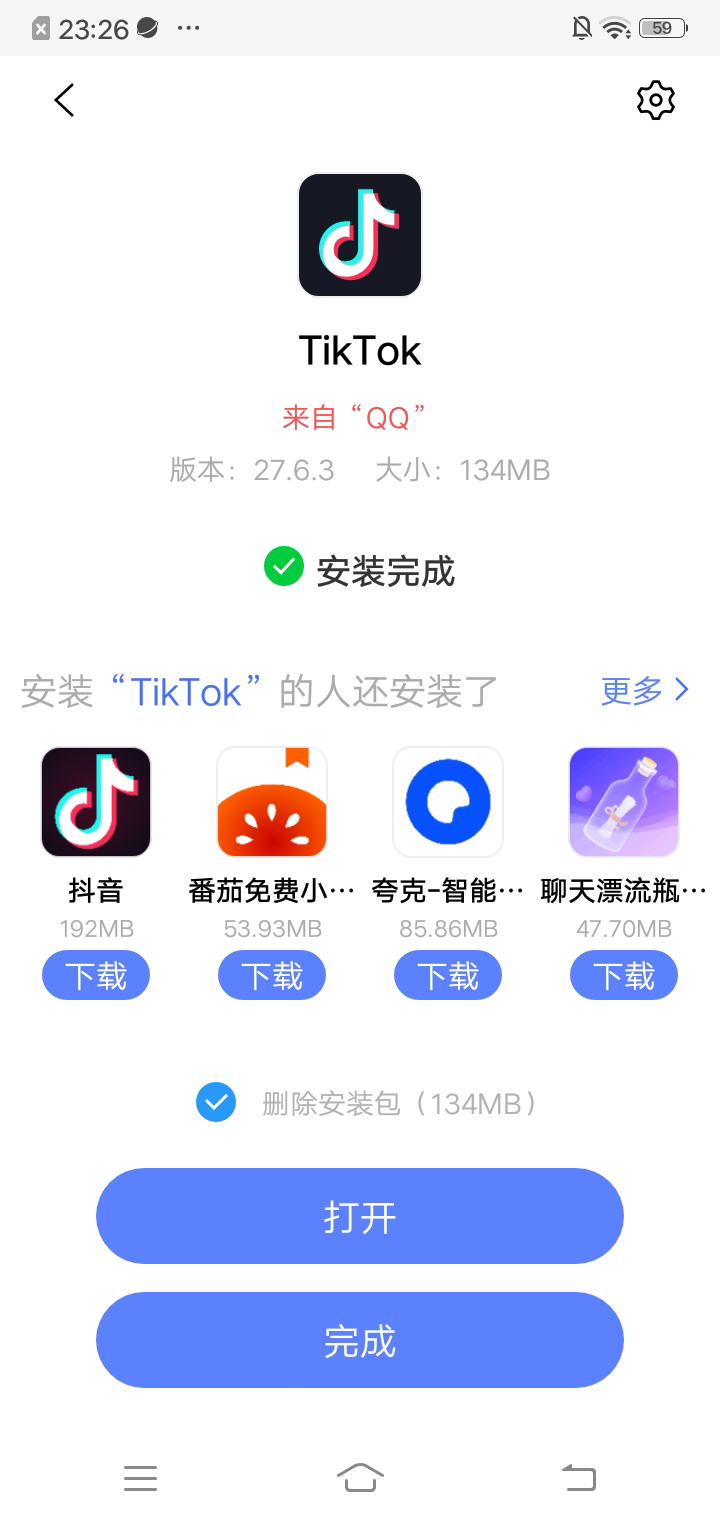Viewport: 720px width, 1520px height.
Task: Download 抖音 app
Action: (96, 975)
